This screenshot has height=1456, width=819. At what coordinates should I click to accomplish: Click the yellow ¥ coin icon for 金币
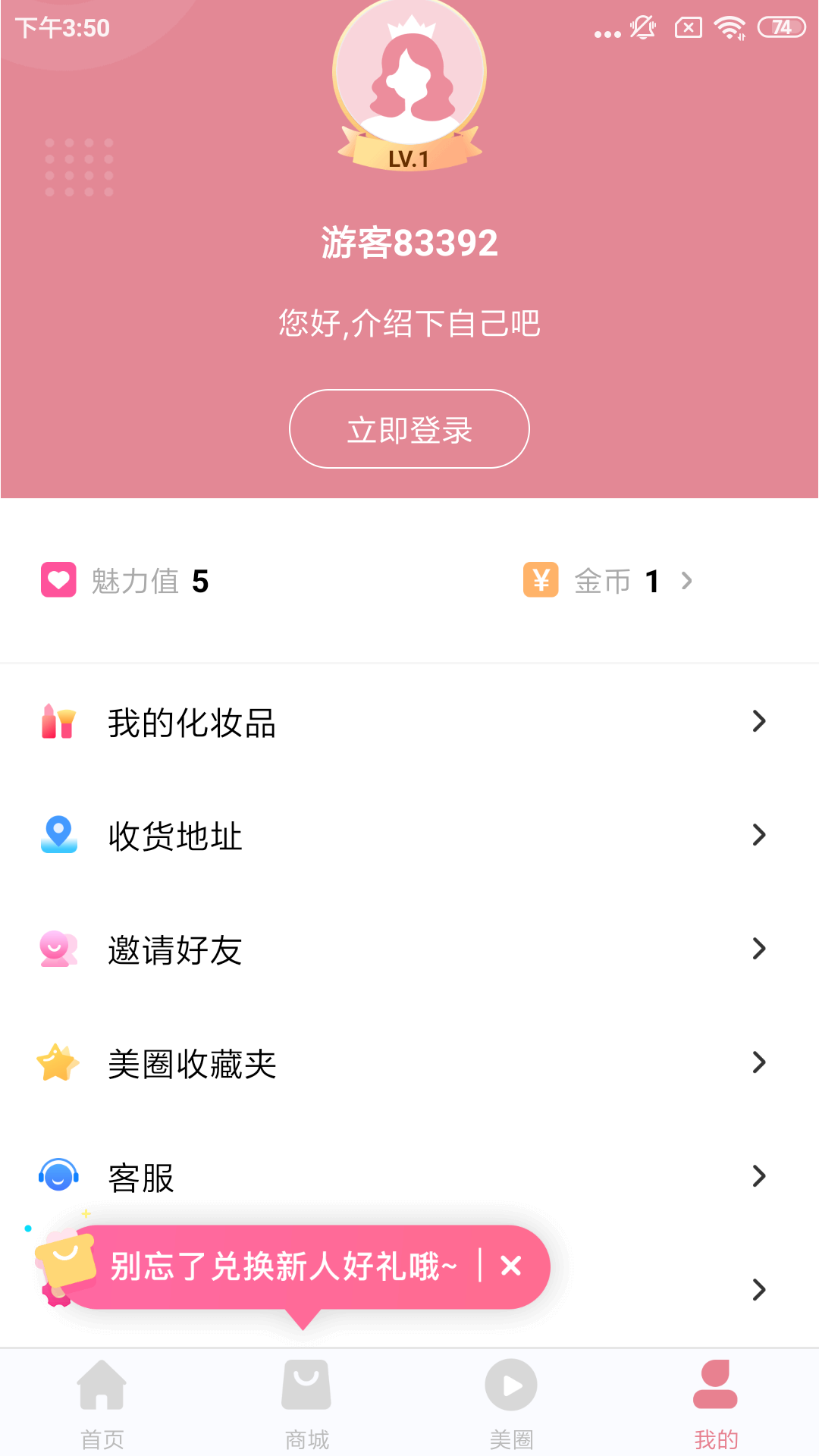[541, 579]
